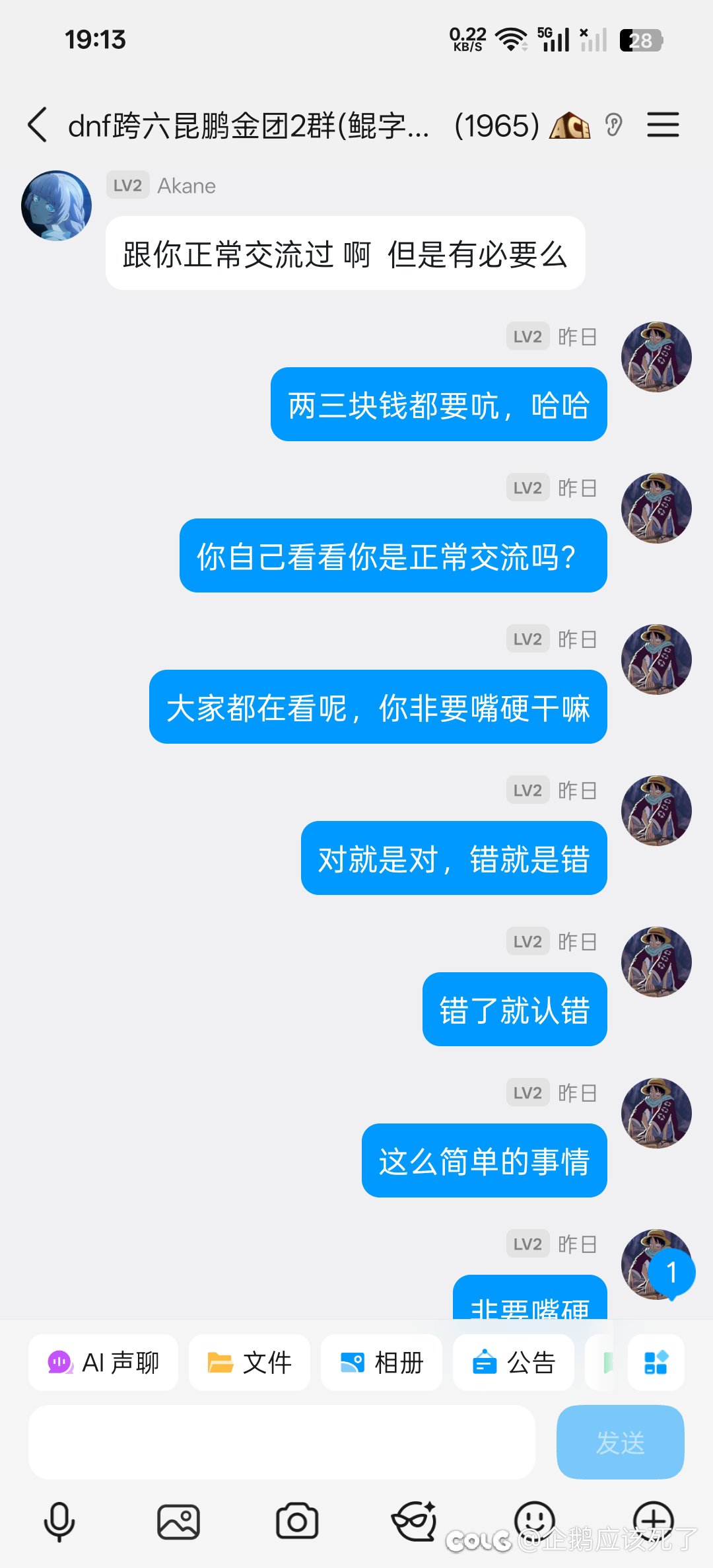Image resolution: width=713 pixels, height=1568 pixels.
Task: Open the more apps grid icon
Action: coord(656,1362)
